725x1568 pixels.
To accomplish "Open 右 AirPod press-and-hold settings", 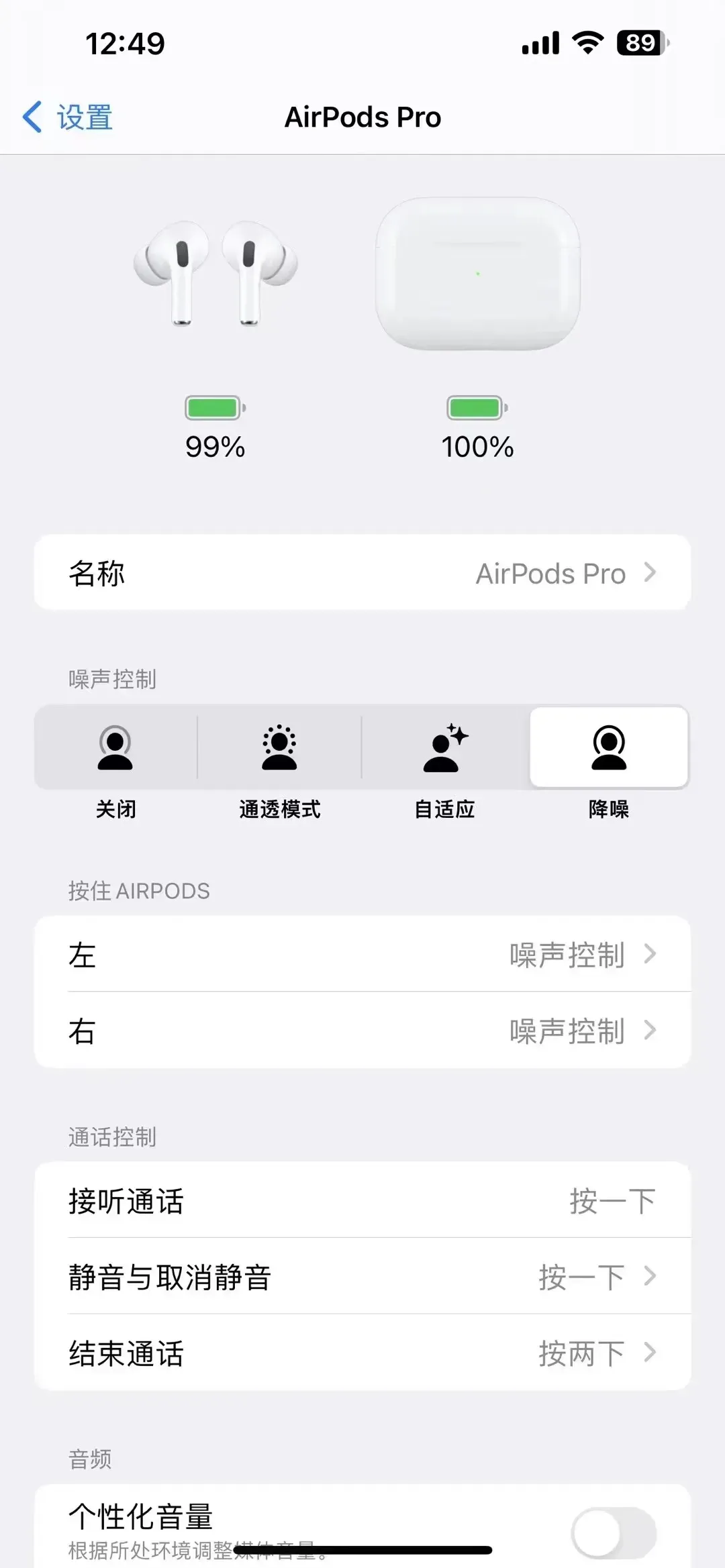I will coord(362,1031).
